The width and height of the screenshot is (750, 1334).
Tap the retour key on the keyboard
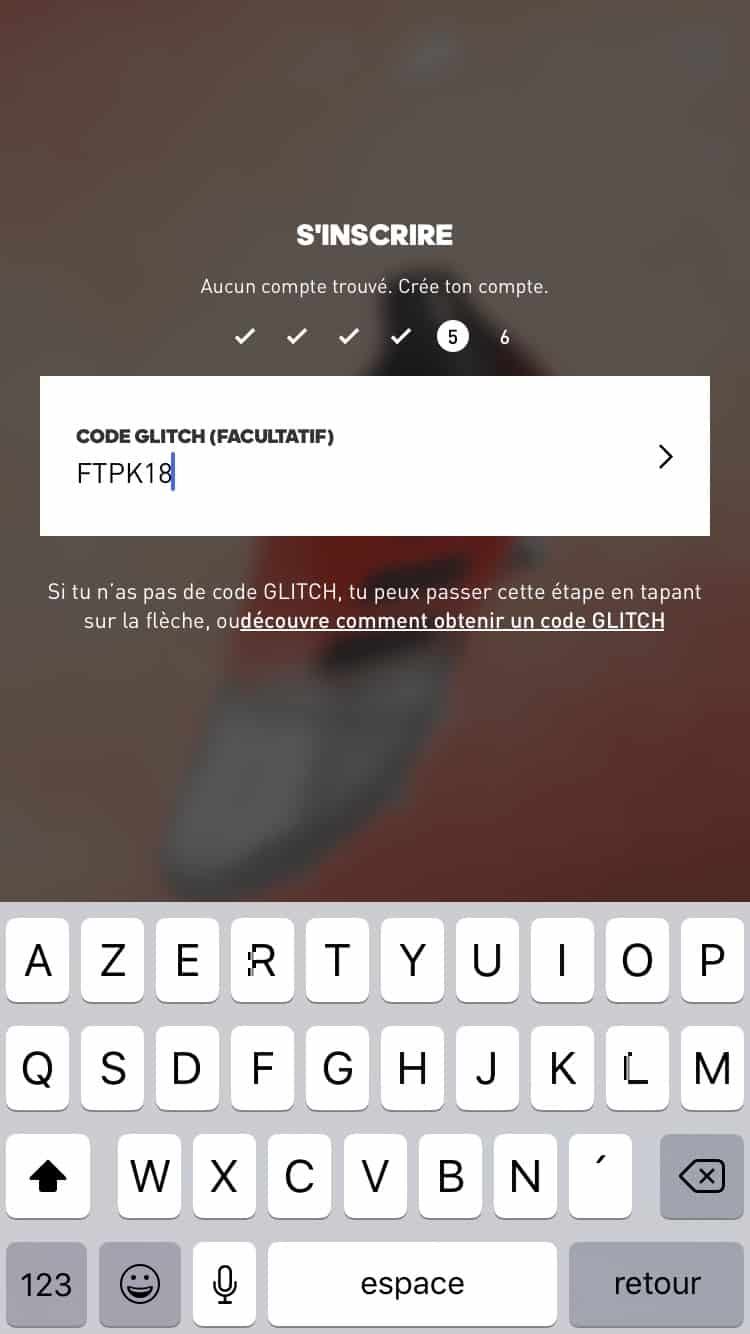coord(657,1284)
